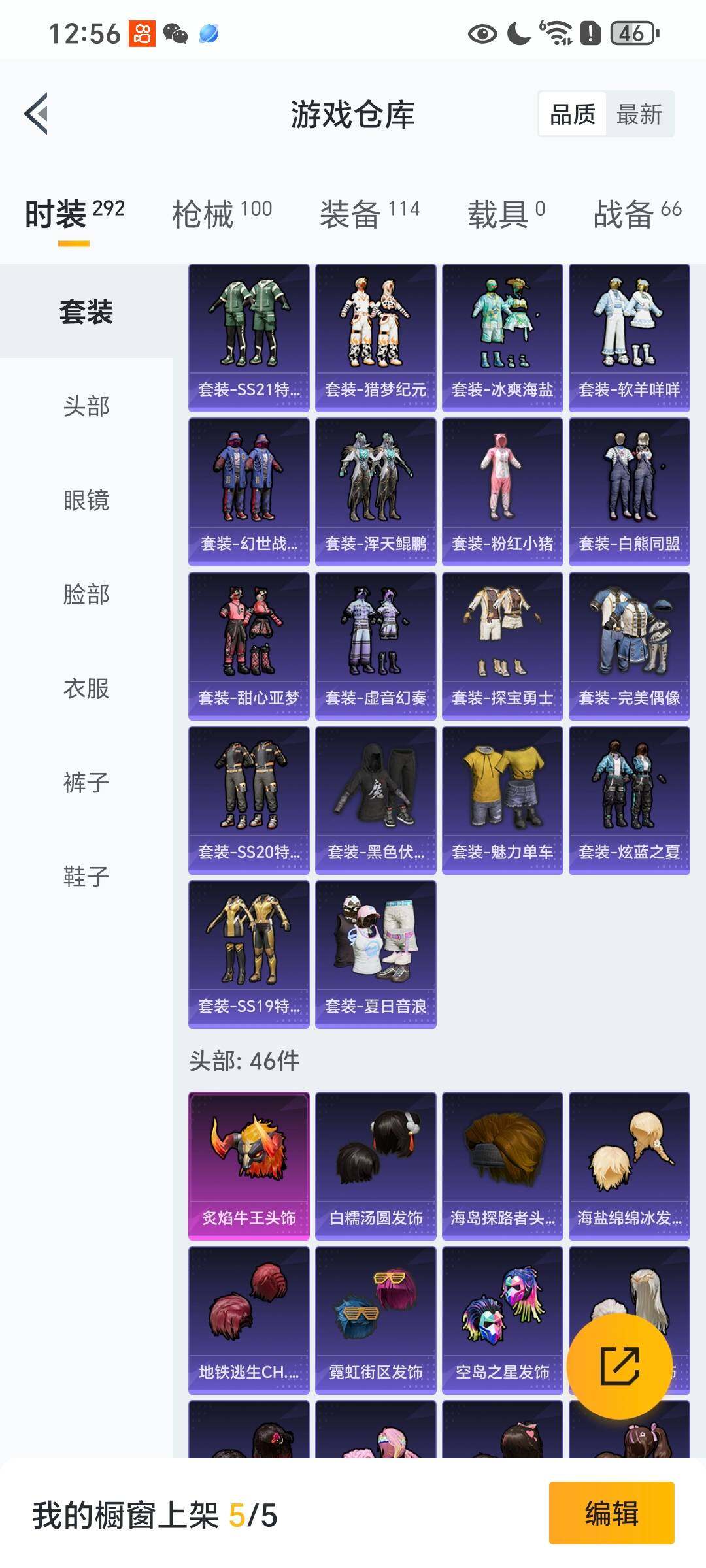The height and width of the screenshot is (1568, 706).
Task: Select the 品质 sort option
Action: [573, 114]
